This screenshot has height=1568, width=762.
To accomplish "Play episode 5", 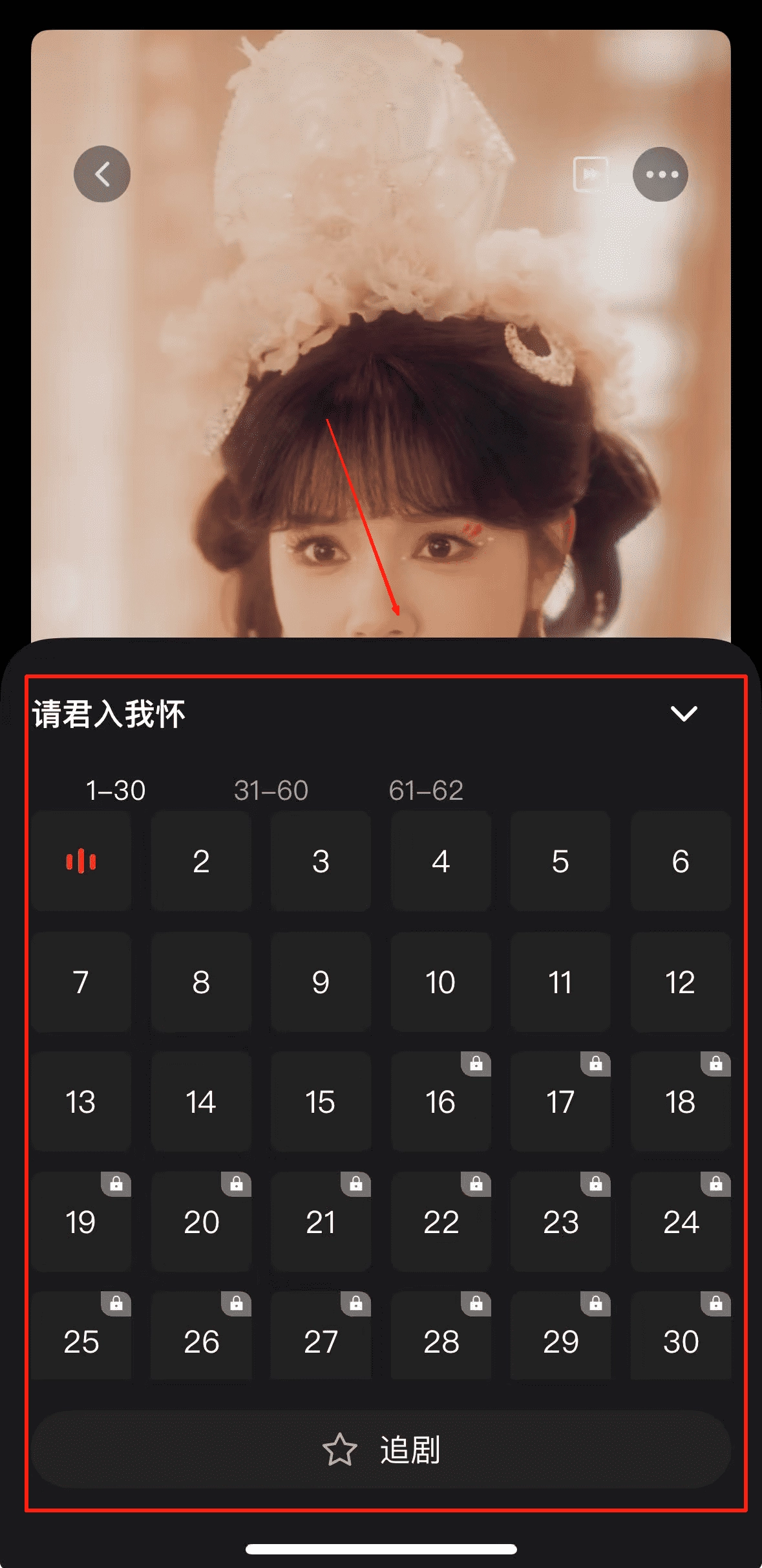I will 560,861.
